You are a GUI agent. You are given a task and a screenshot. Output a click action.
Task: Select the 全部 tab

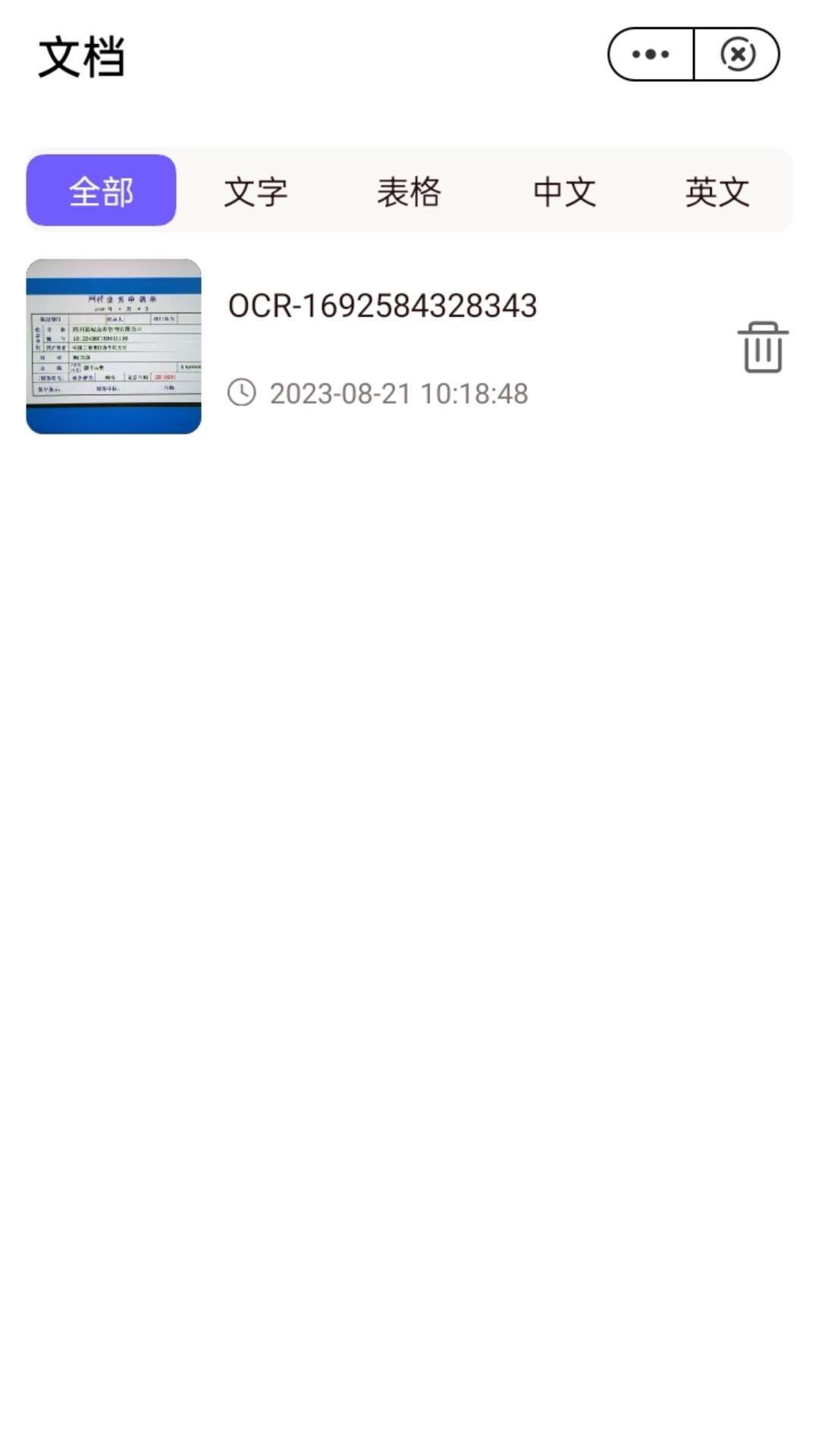[101, 190]
